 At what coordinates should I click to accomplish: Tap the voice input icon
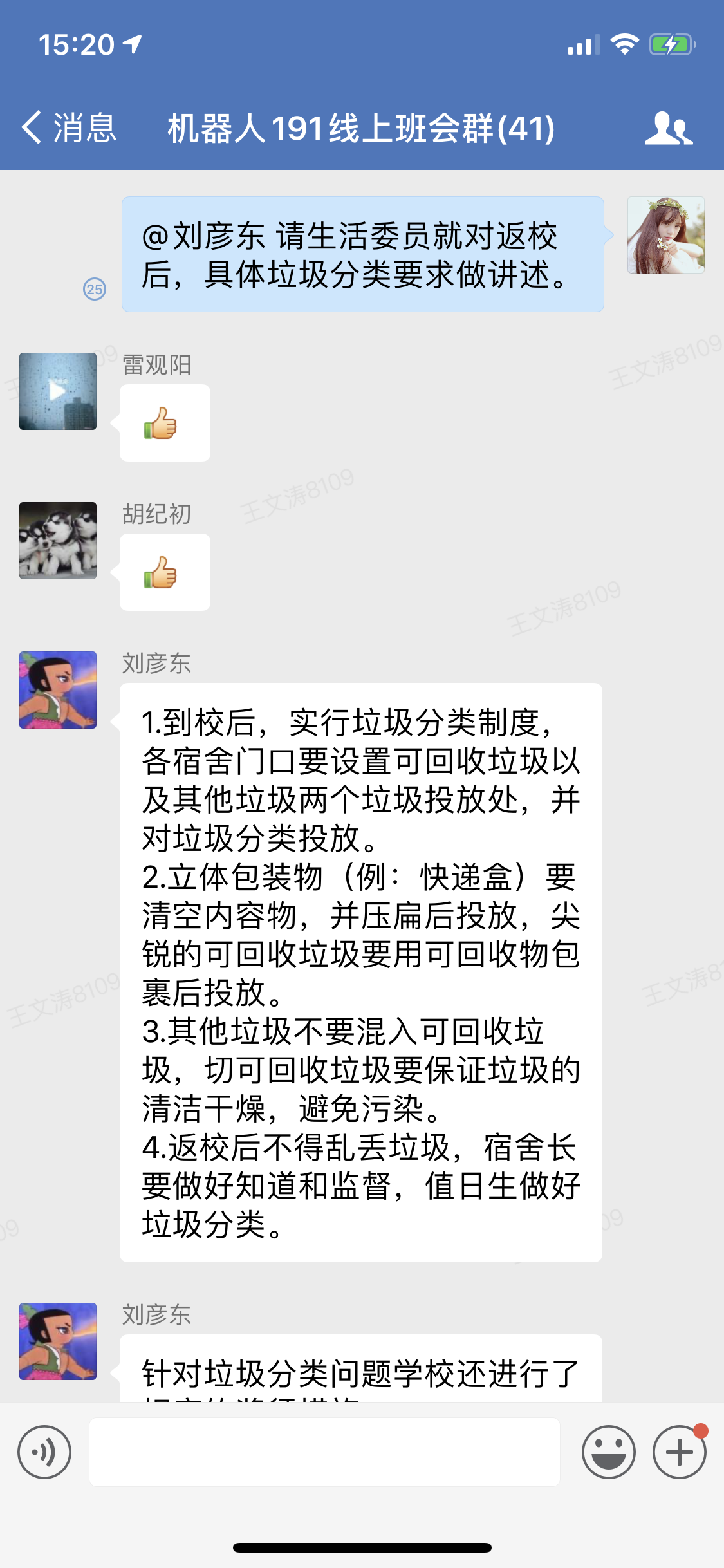pos(44,1451)
